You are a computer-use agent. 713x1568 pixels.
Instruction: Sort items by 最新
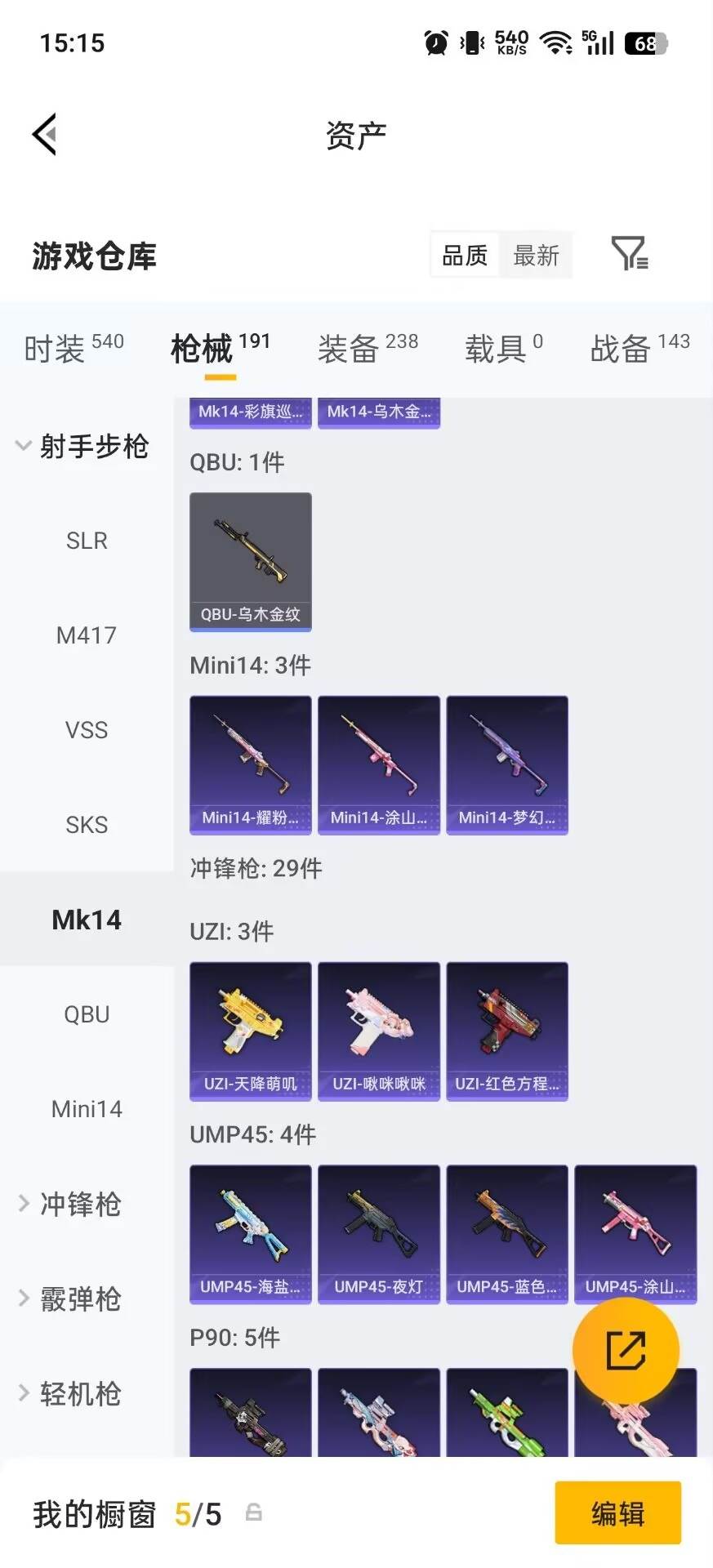[x=536, y=256]
